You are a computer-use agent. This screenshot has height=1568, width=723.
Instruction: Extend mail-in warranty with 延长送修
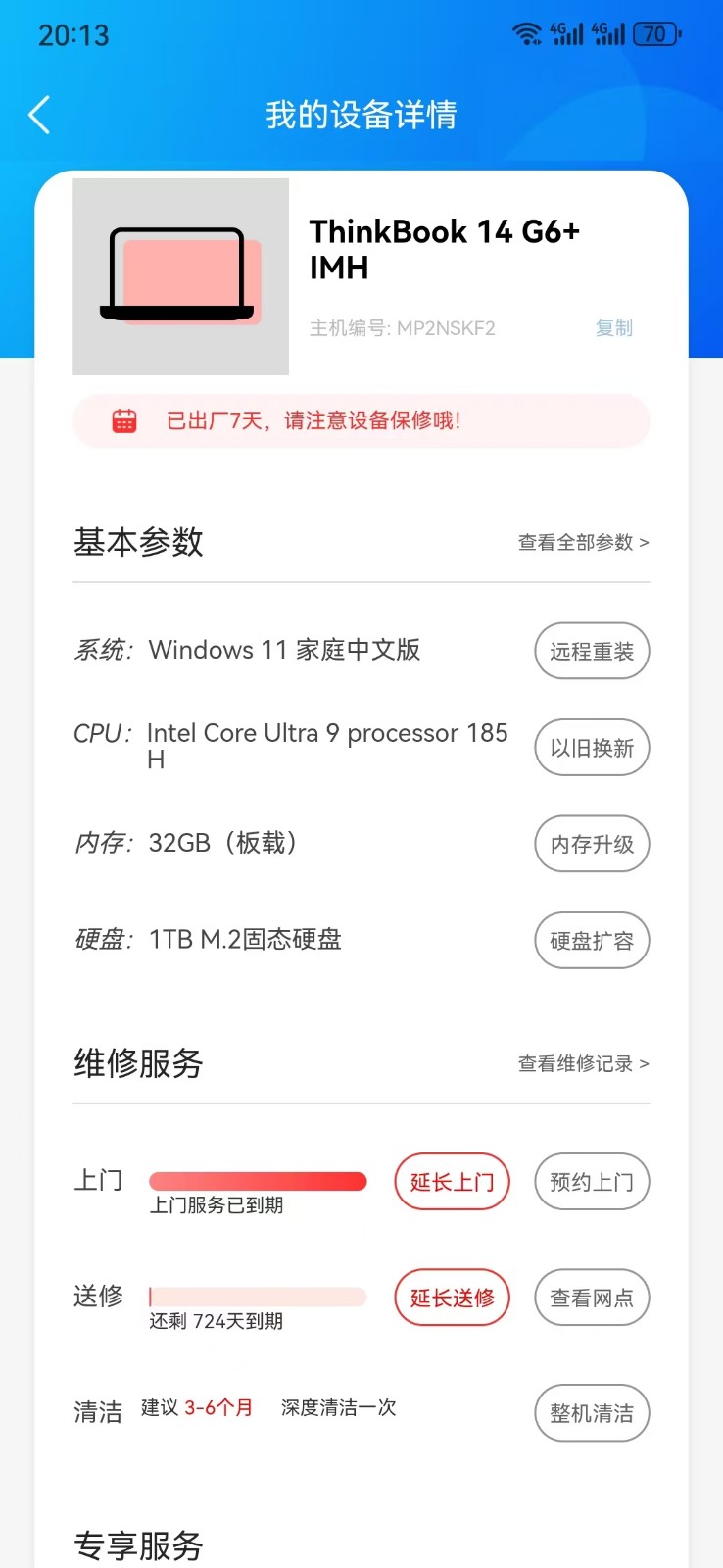[x=452, y=1298]
